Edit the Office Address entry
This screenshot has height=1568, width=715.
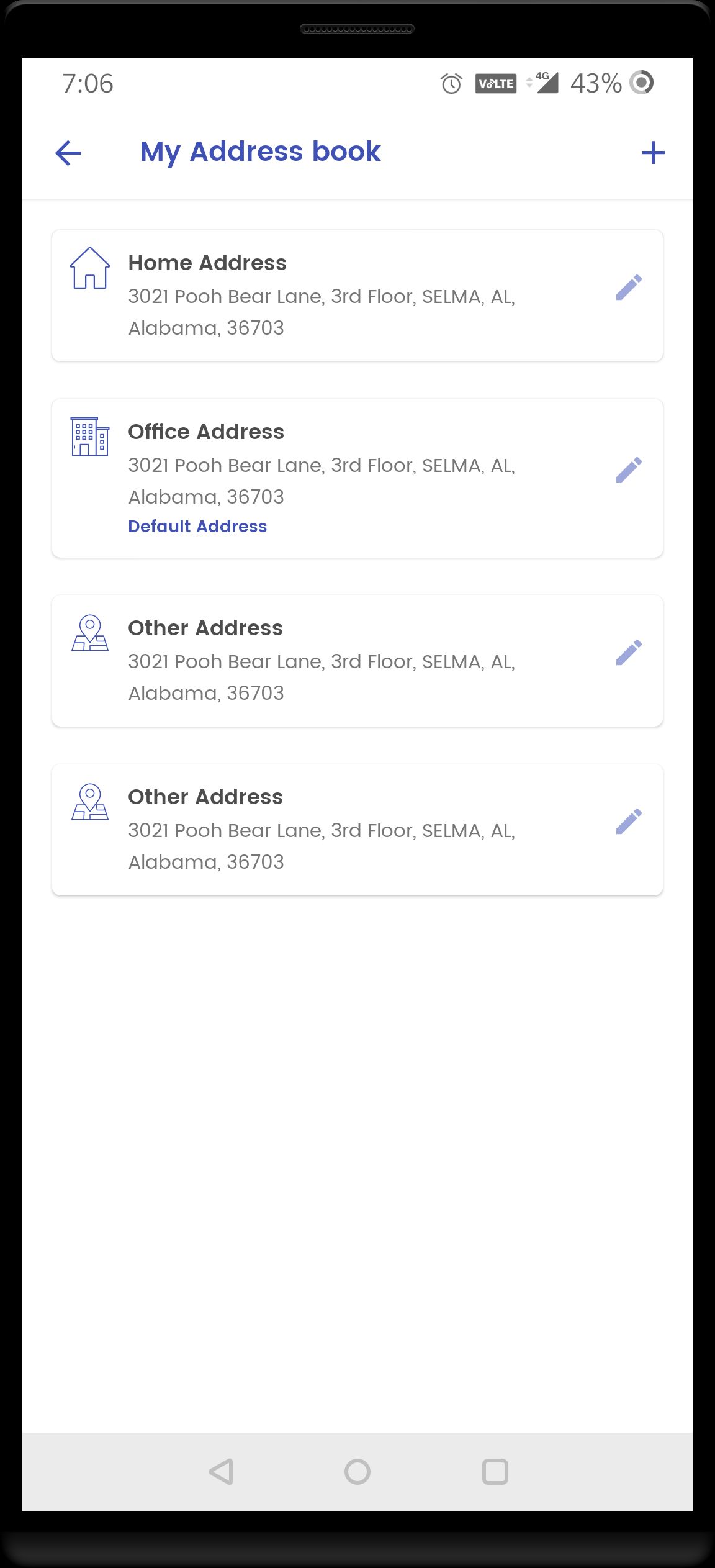click(x=628, y=470)
